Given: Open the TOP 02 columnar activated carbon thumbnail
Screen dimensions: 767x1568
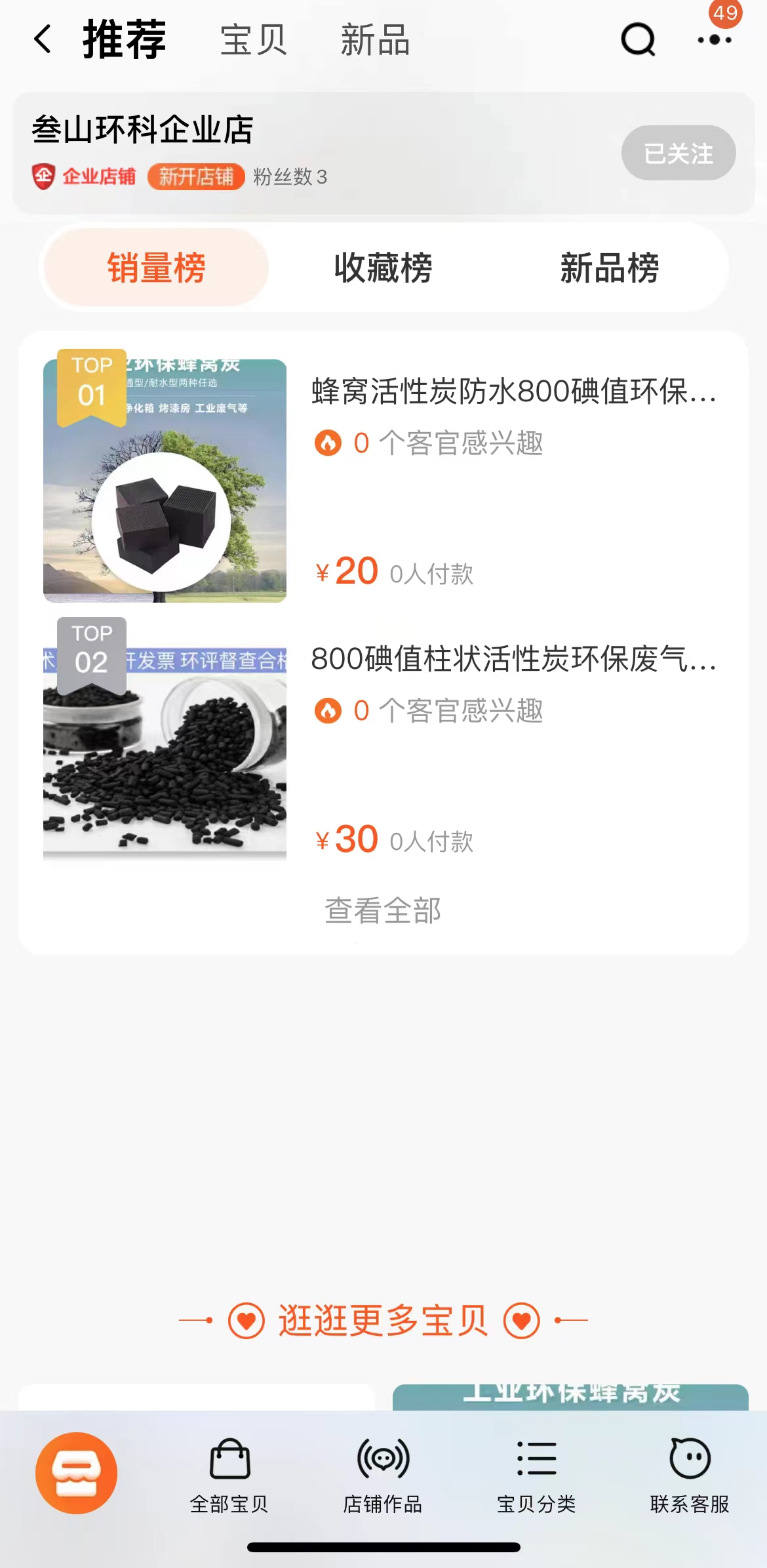Looking at the screenshot, I should 165,749.
